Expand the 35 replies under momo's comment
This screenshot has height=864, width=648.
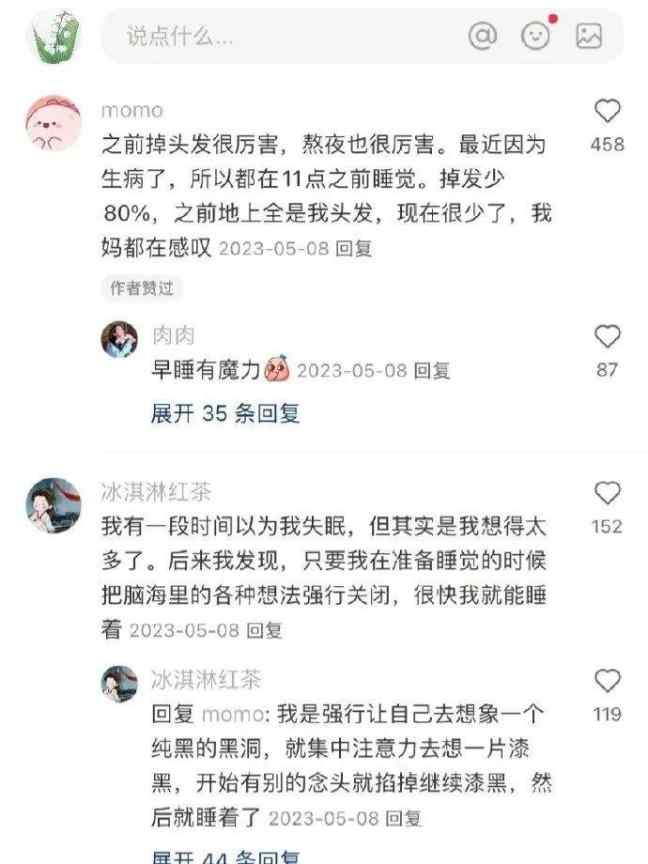(225, 413)
